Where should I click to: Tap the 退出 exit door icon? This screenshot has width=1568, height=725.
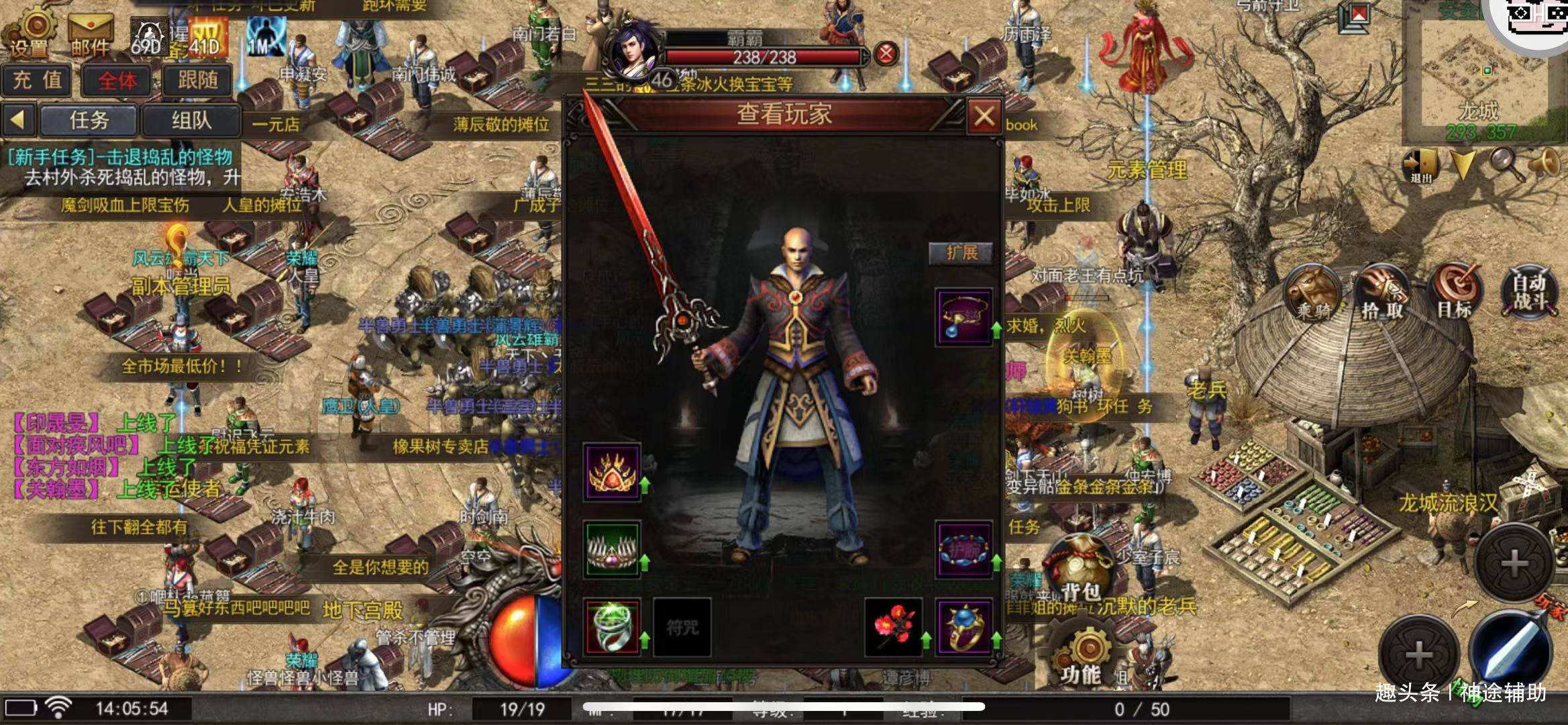click(x=1420, y=164)
